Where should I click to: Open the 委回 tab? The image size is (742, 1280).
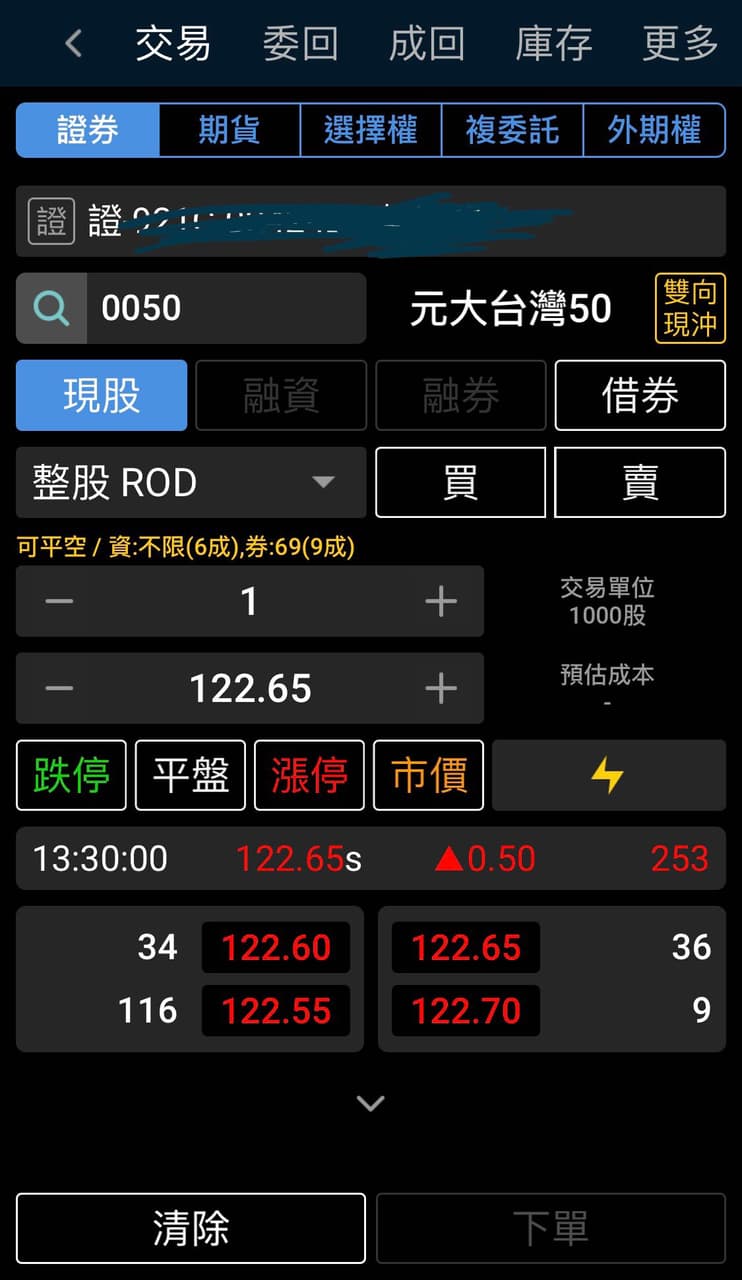tap(300, 44)
